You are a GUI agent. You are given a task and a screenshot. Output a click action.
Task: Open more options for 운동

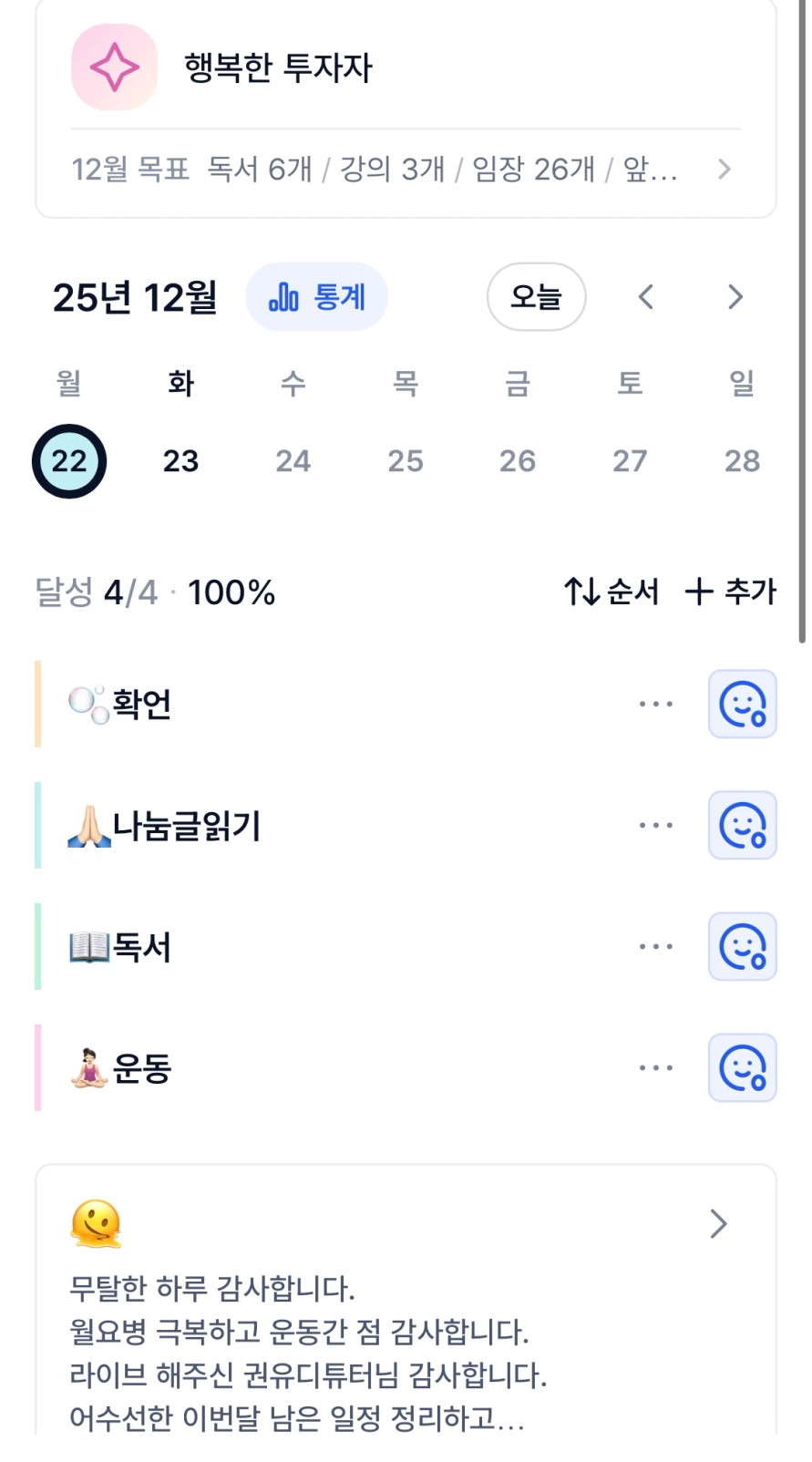pos(656,1068)
